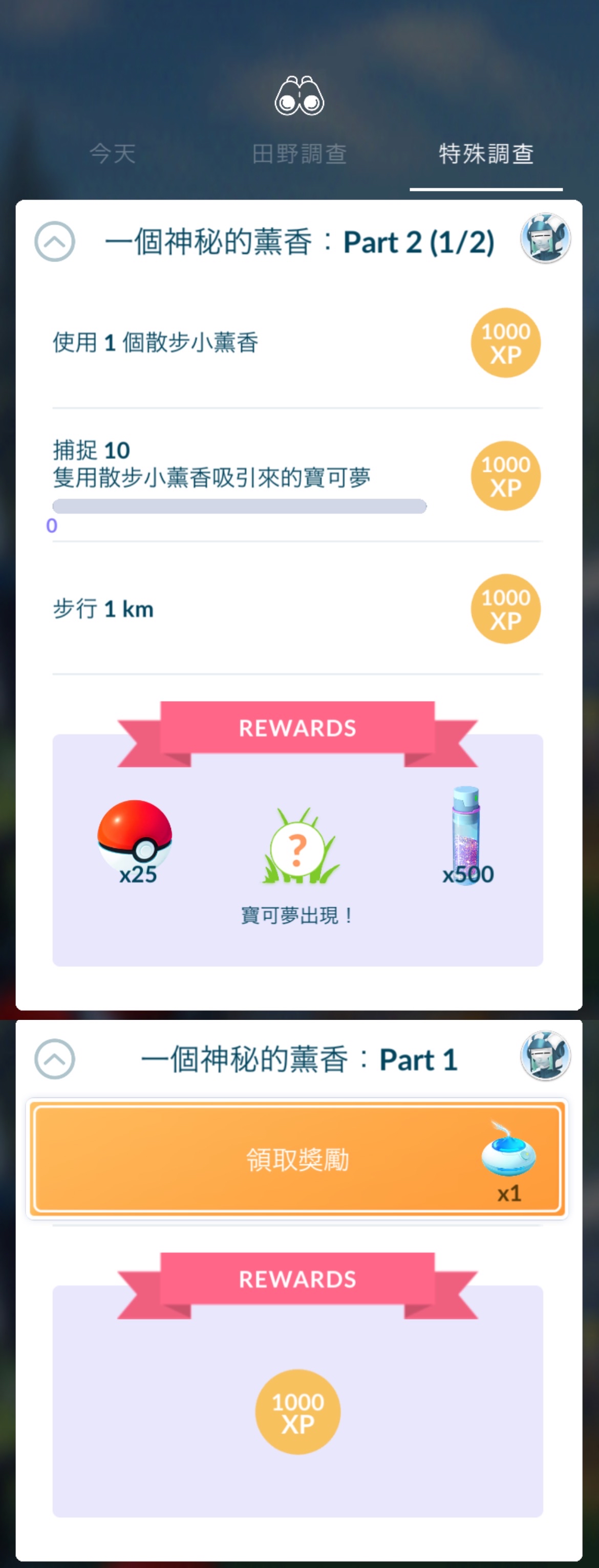Switch to the 田野調查 tab
The image size is (599, 1568).
pyautogui.click(x=299, y=154)
